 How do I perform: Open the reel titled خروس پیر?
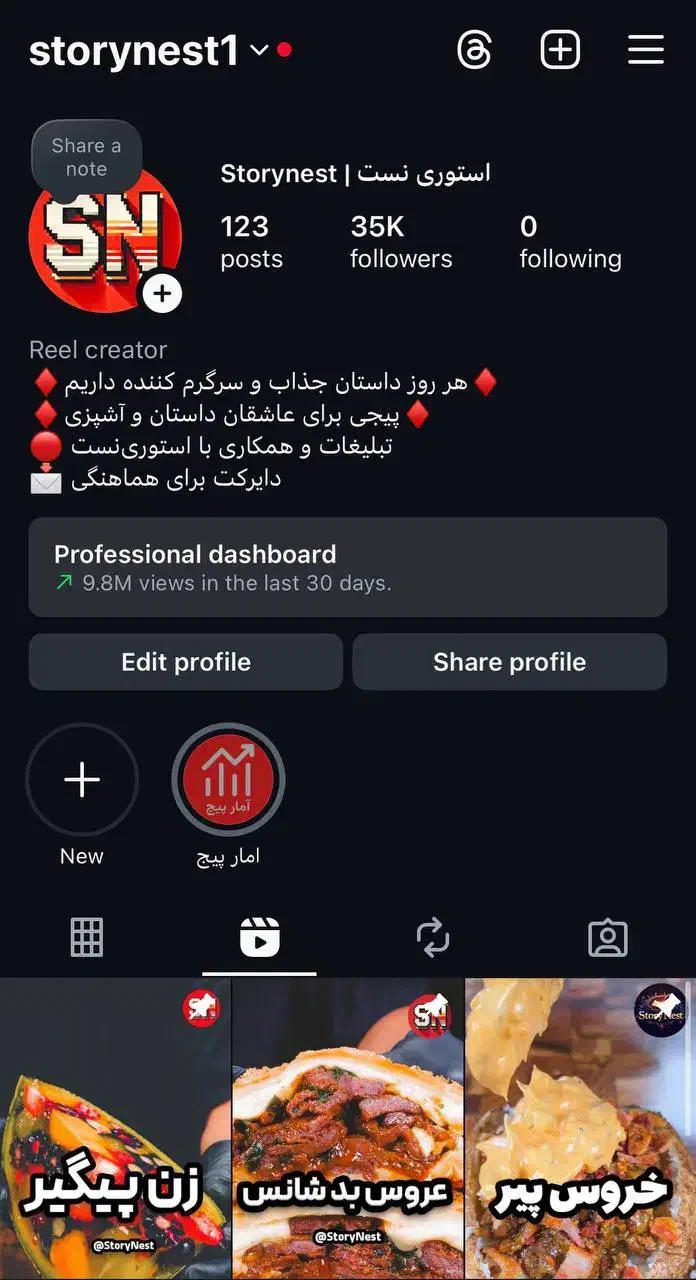[x=581, y=1130]
